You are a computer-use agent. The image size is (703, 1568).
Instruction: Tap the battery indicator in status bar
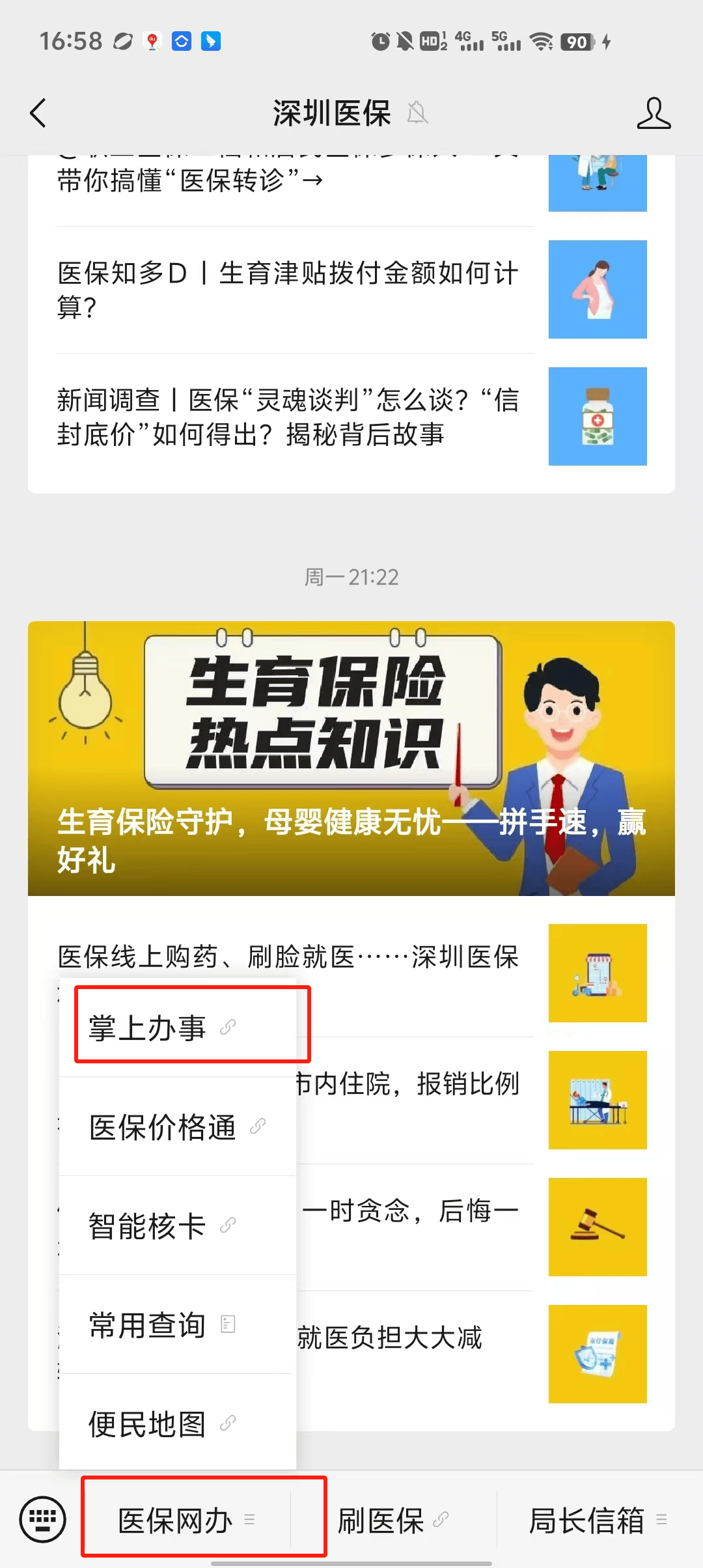[x=579, y=42]
